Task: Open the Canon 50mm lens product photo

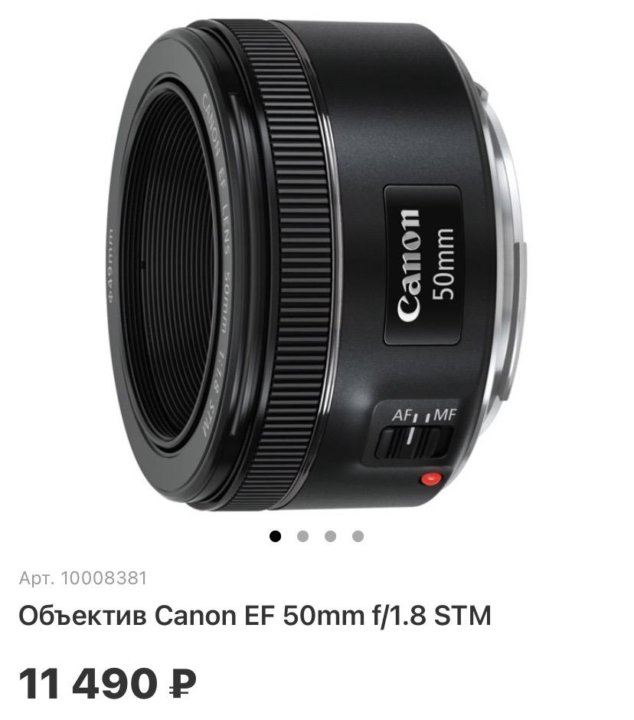Action: 317,265
